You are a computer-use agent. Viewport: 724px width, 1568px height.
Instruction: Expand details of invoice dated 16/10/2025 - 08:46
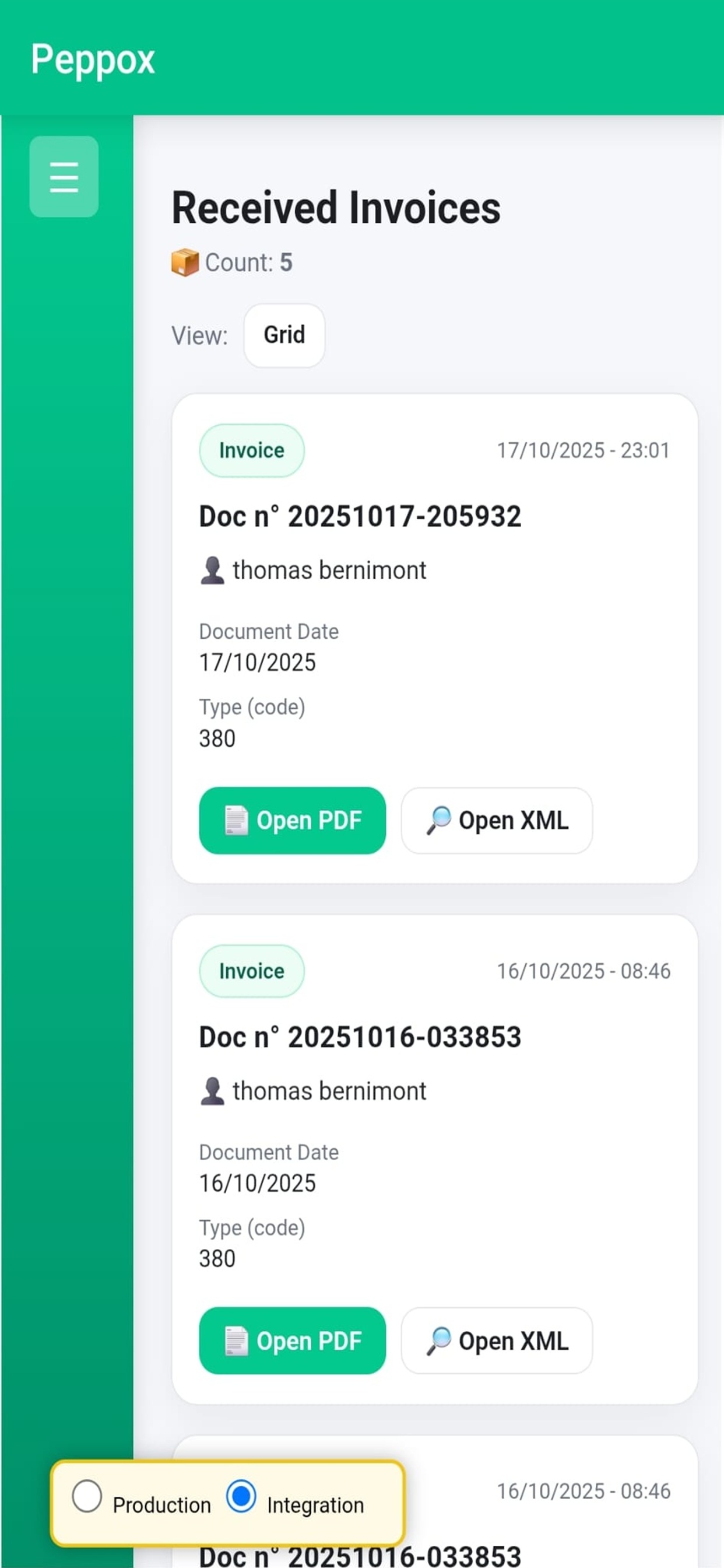click(x=360, y=1037)
